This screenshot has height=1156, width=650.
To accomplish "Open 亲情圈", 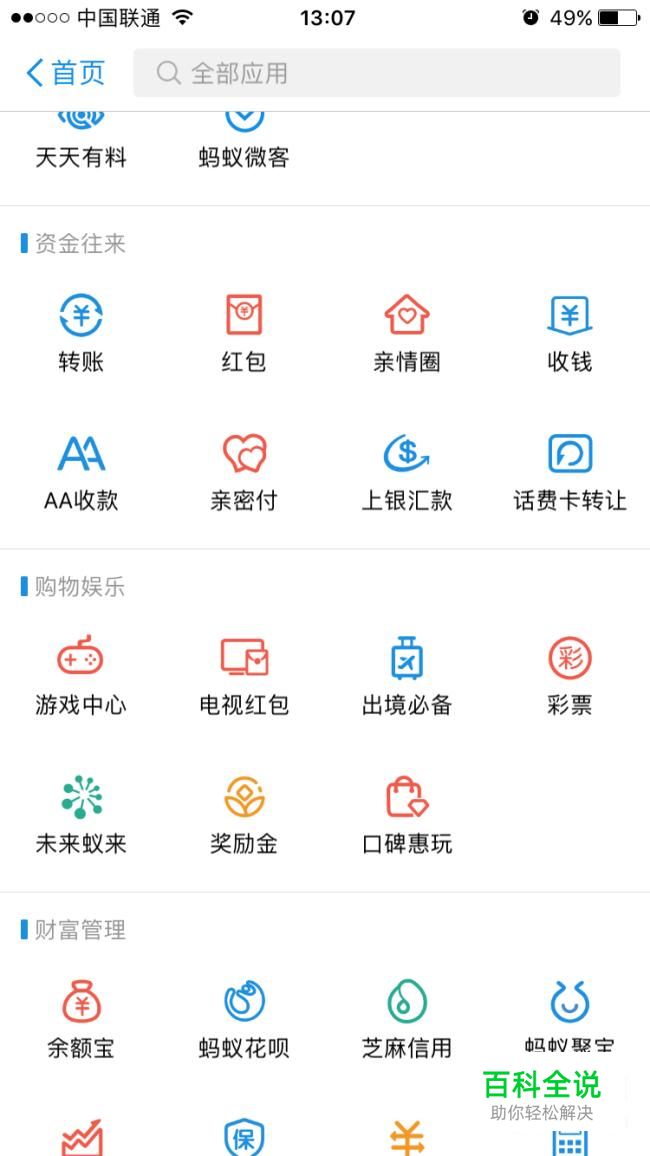I will (x=407, y=333).
